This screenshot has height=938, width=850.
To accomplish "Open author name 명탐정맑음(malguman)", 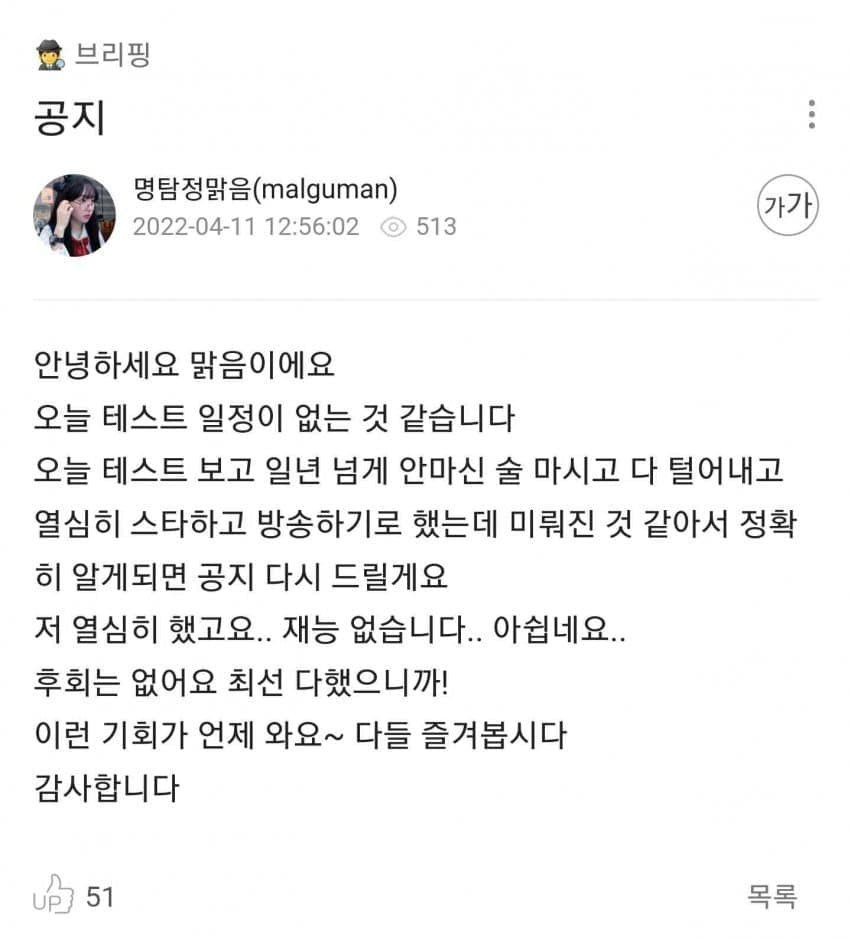I will [264, 188].
